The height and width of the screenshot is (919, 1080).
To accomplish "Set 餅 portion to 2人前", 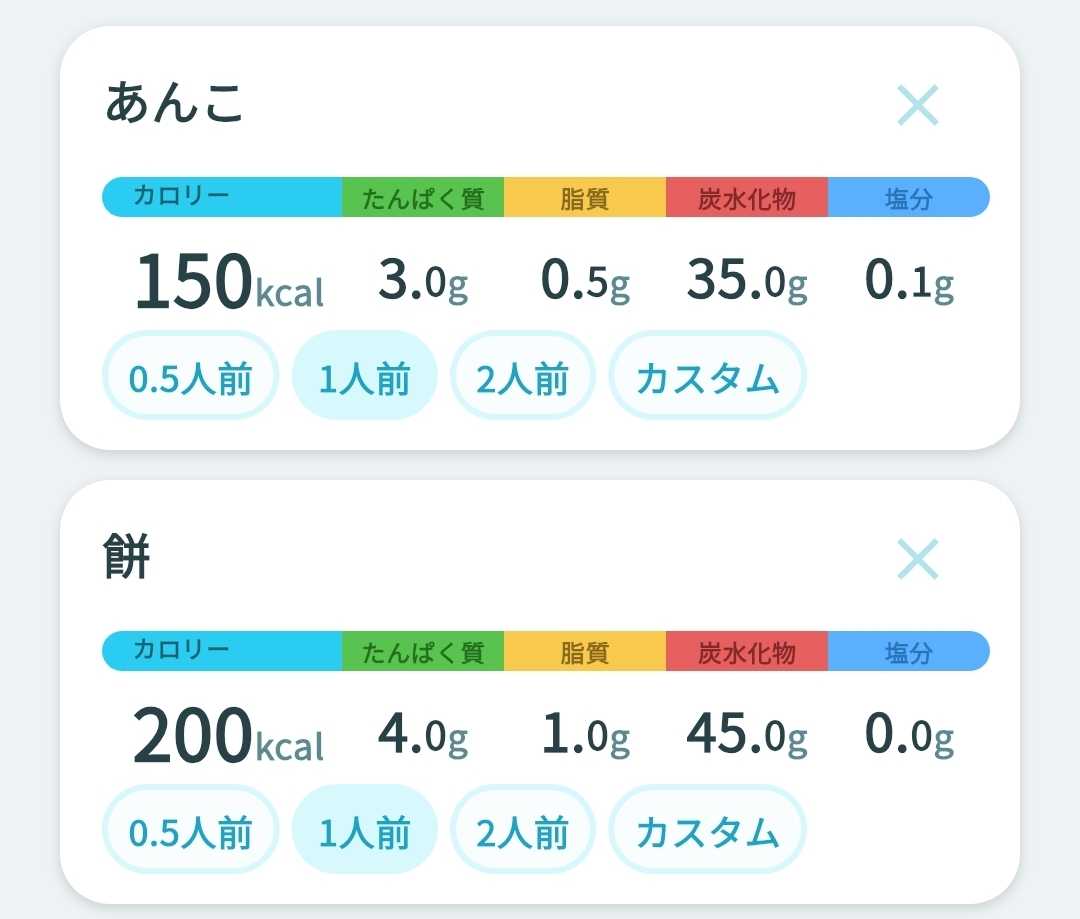I will 522,829.
